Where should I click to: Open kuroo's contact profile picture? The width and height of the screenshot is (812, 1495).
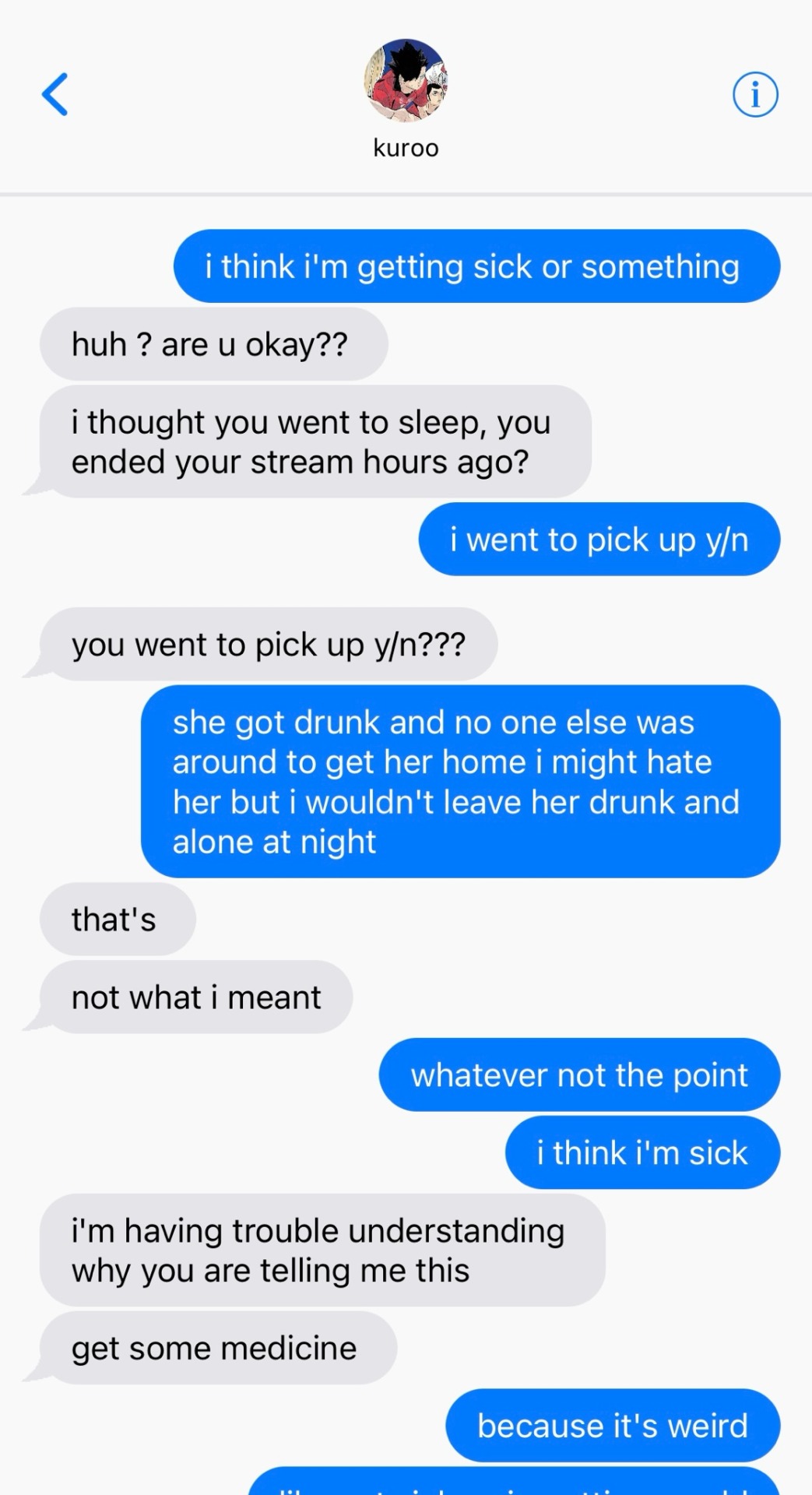tap(406, 81)
